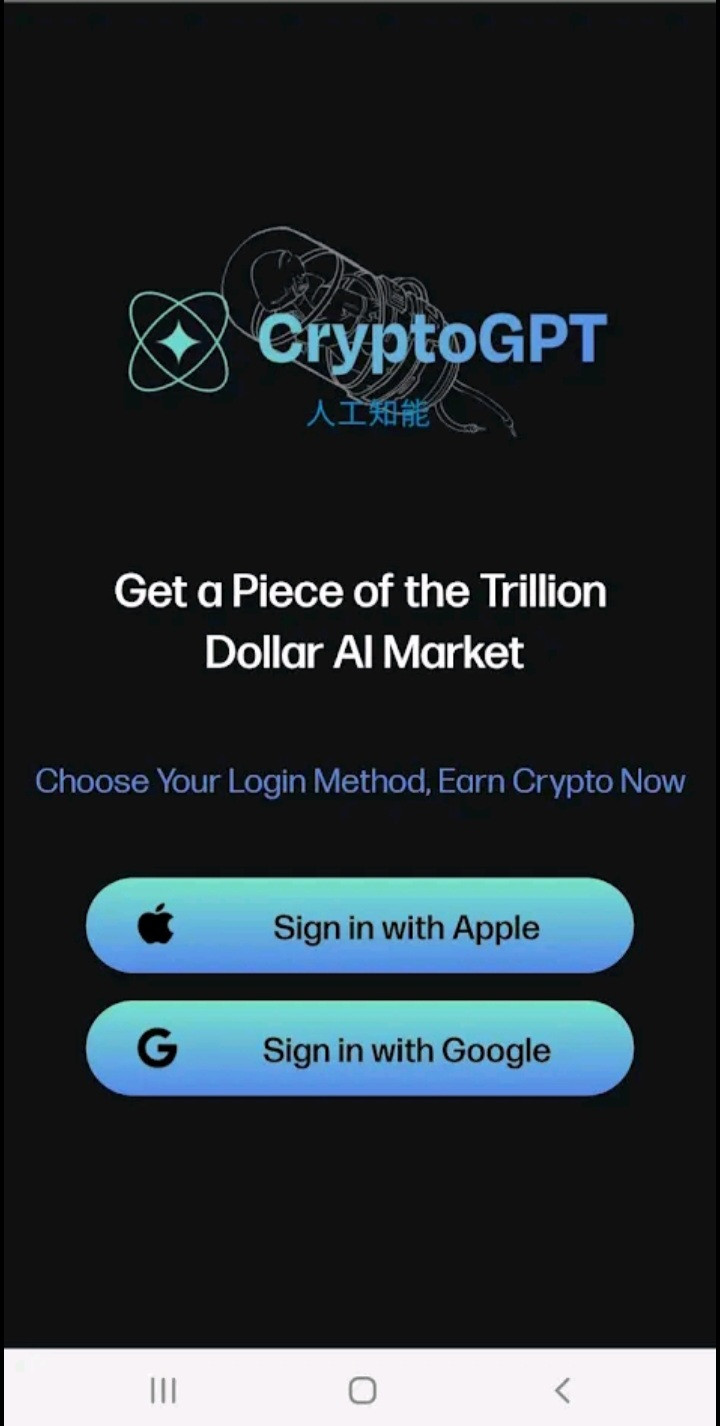Choose Sign in with Google
Image resolution: width=720 pixels, height=1426 pixels.
pos(360,1049)
